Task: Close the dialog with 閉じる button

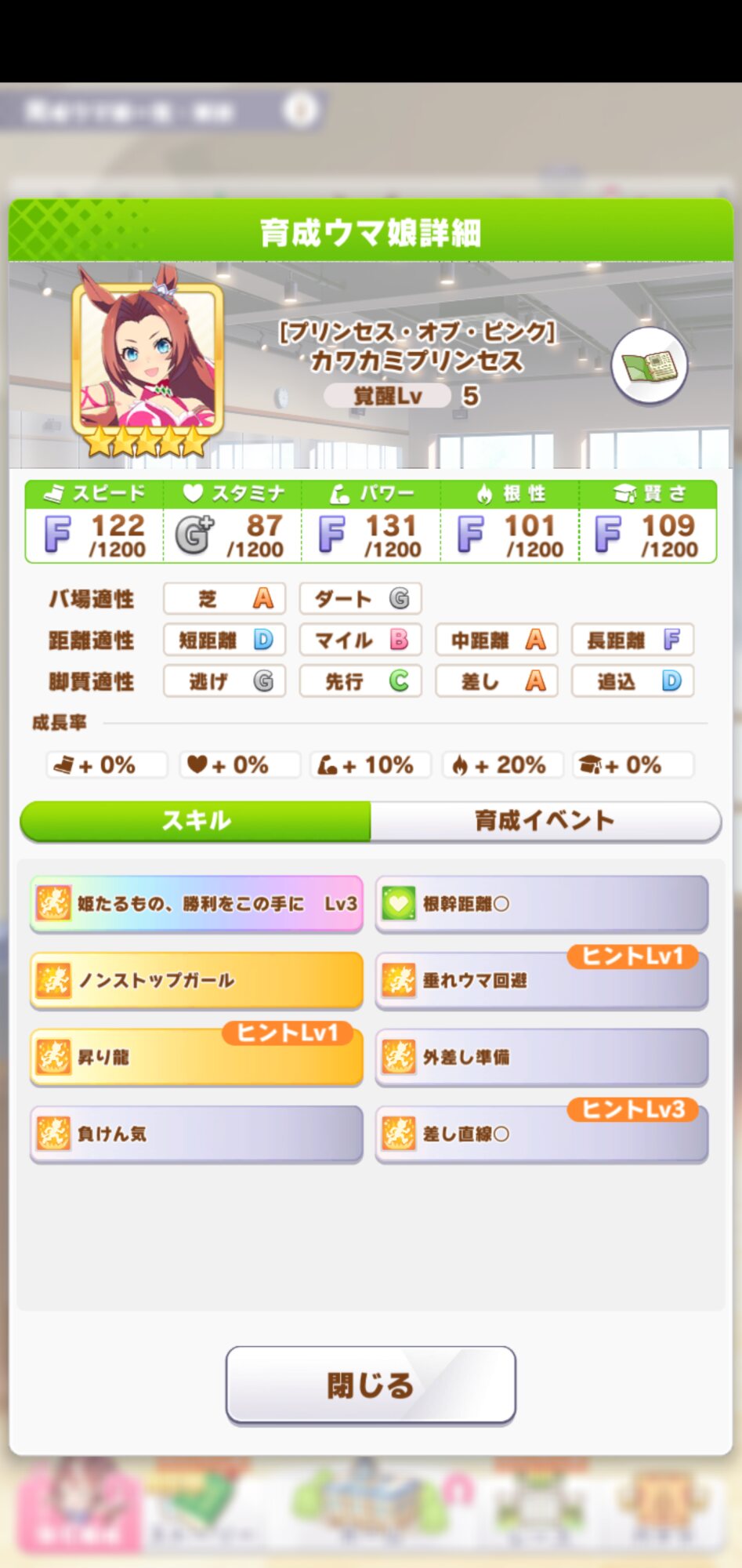Action: [x=371, y=1385]
